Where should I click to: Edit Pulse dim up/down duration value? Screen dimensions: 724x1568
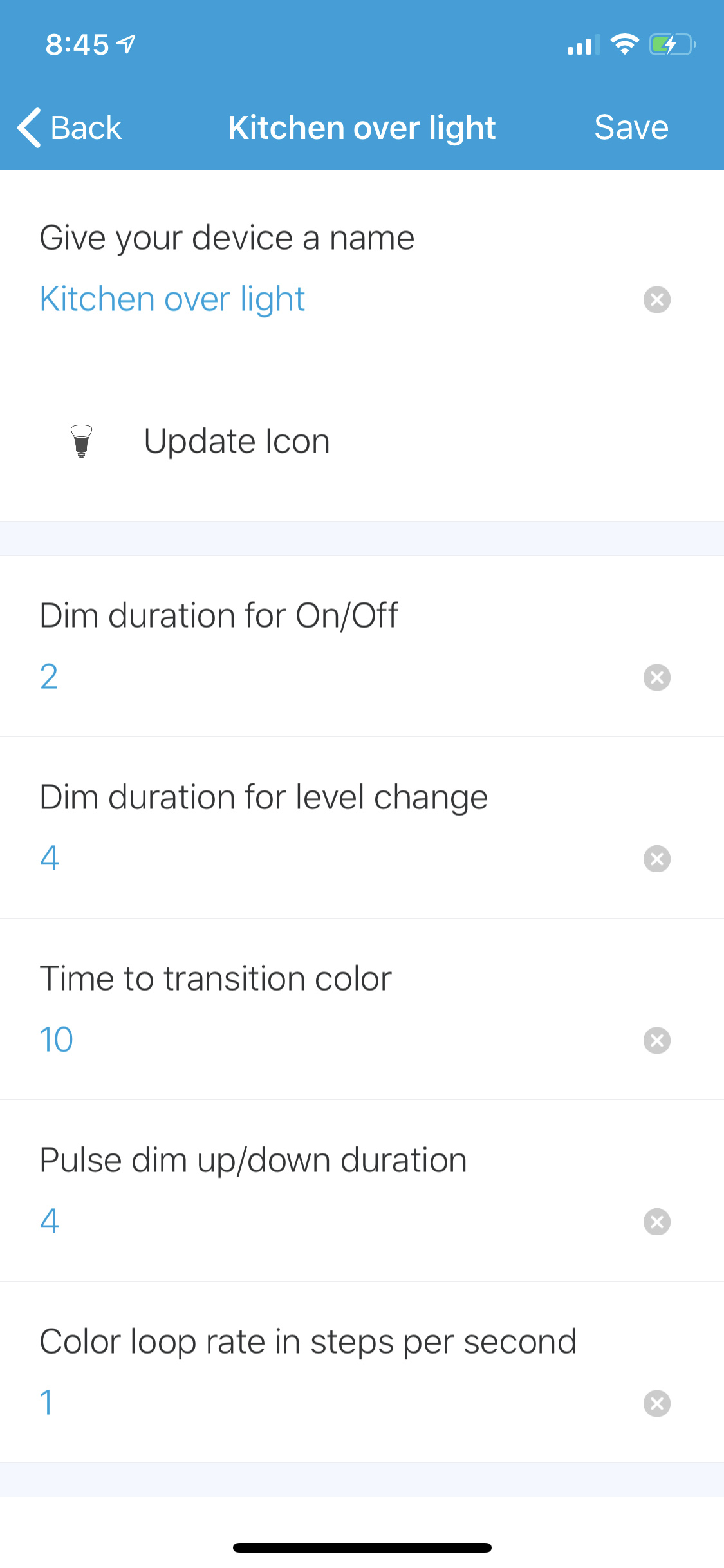(335, 1221)
